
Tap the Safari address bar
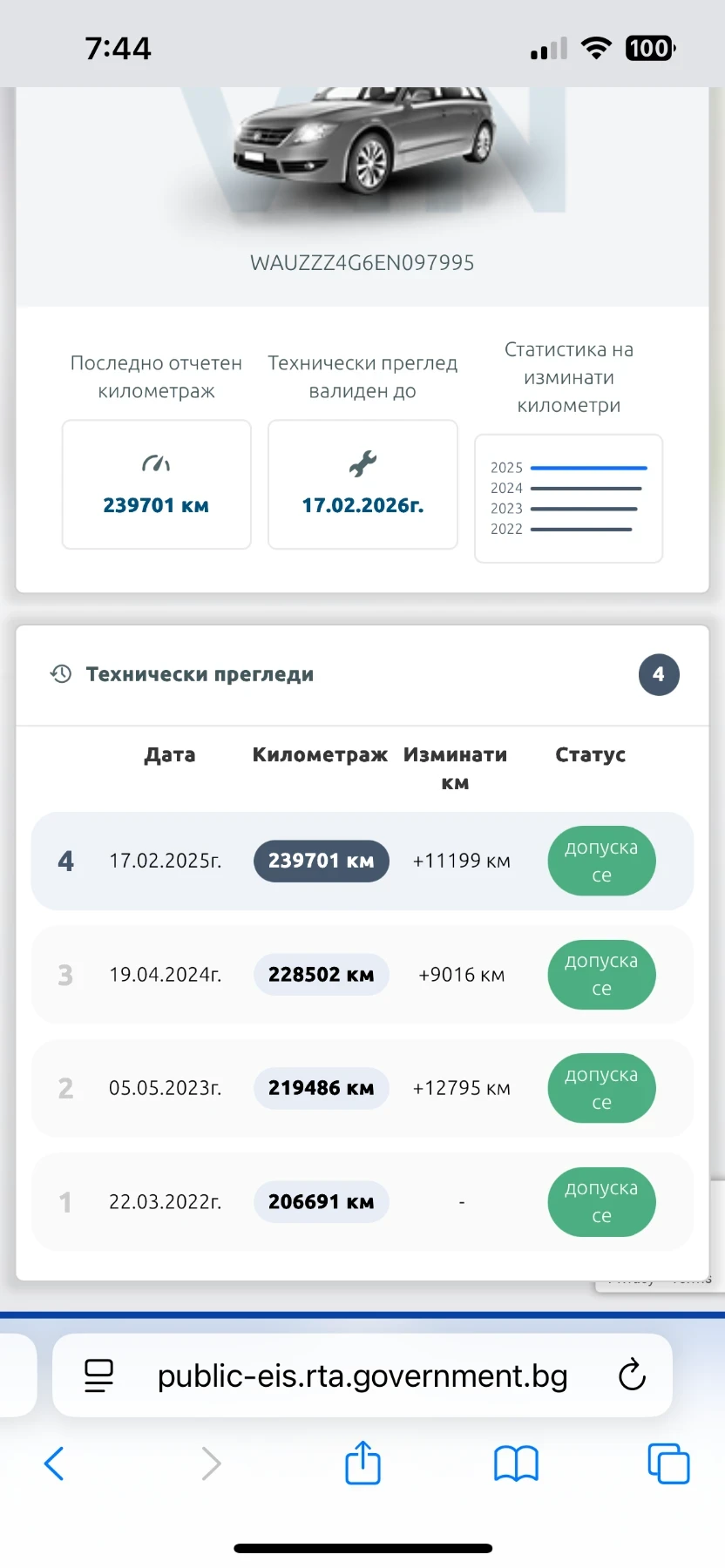[x=362, y=1376]
